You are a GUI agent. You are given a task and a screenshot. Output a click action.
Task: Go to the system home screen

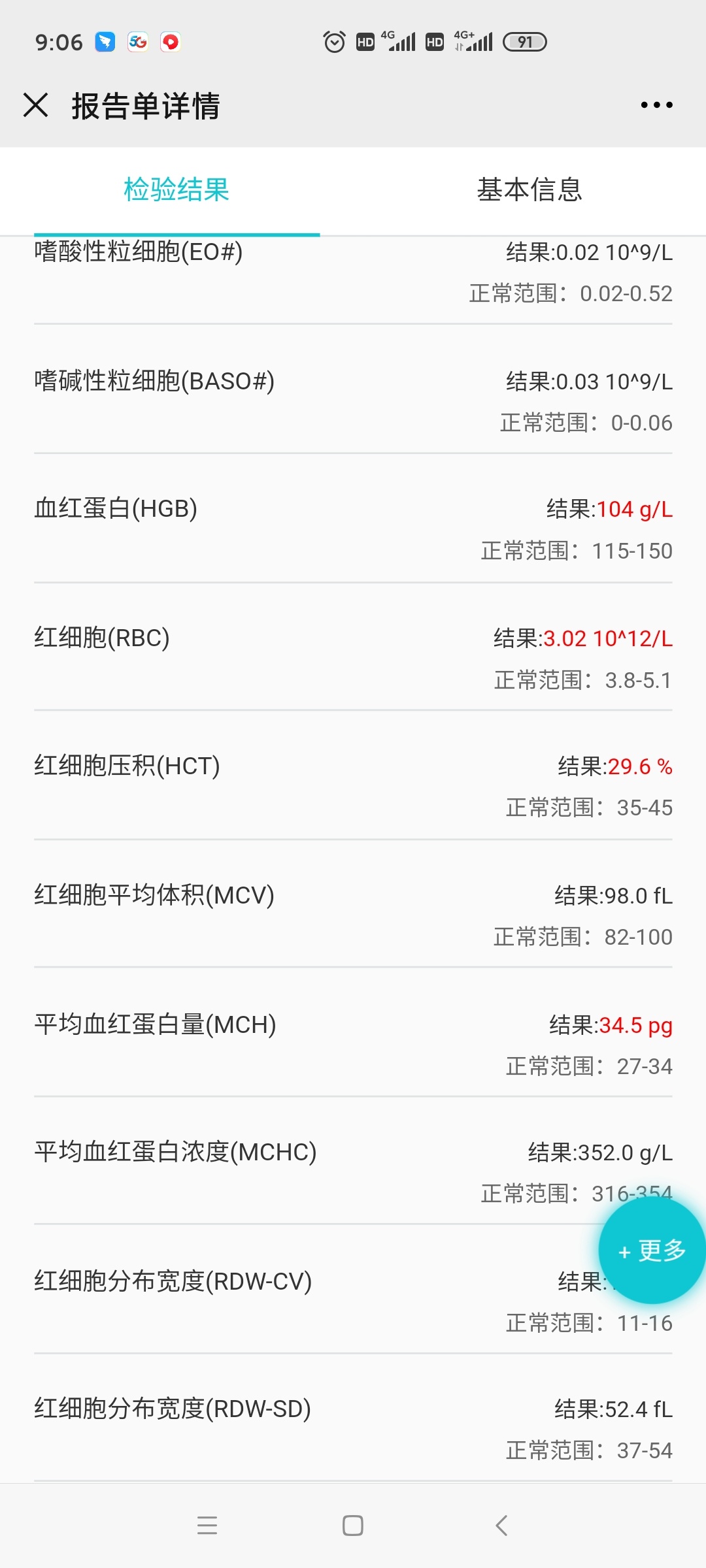(353, 1526)
